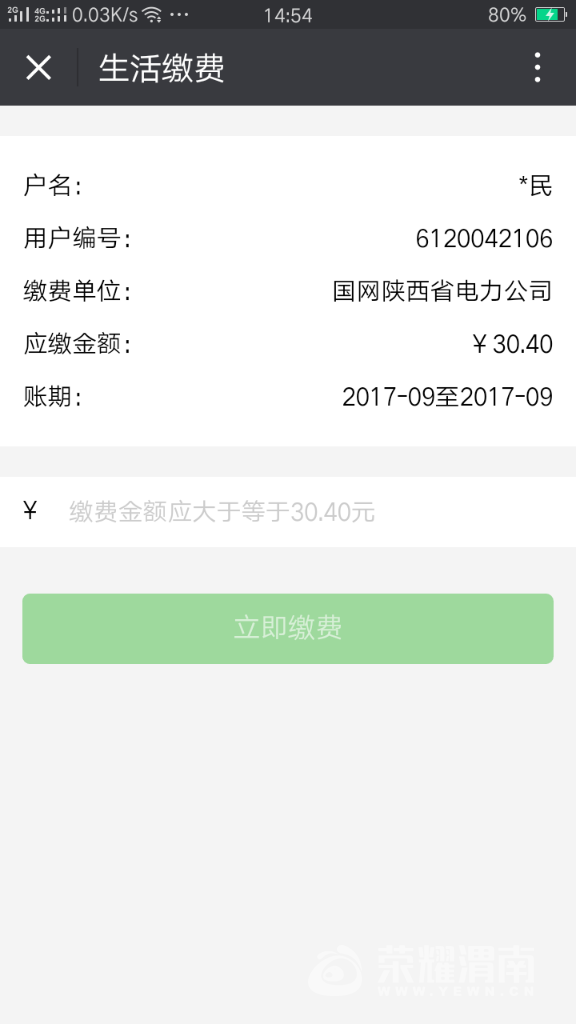Viewport: 576px width, 1024px height.
Task: Close the 生活缴费 page
Action: pyautogui.click(x=39, y=67)
